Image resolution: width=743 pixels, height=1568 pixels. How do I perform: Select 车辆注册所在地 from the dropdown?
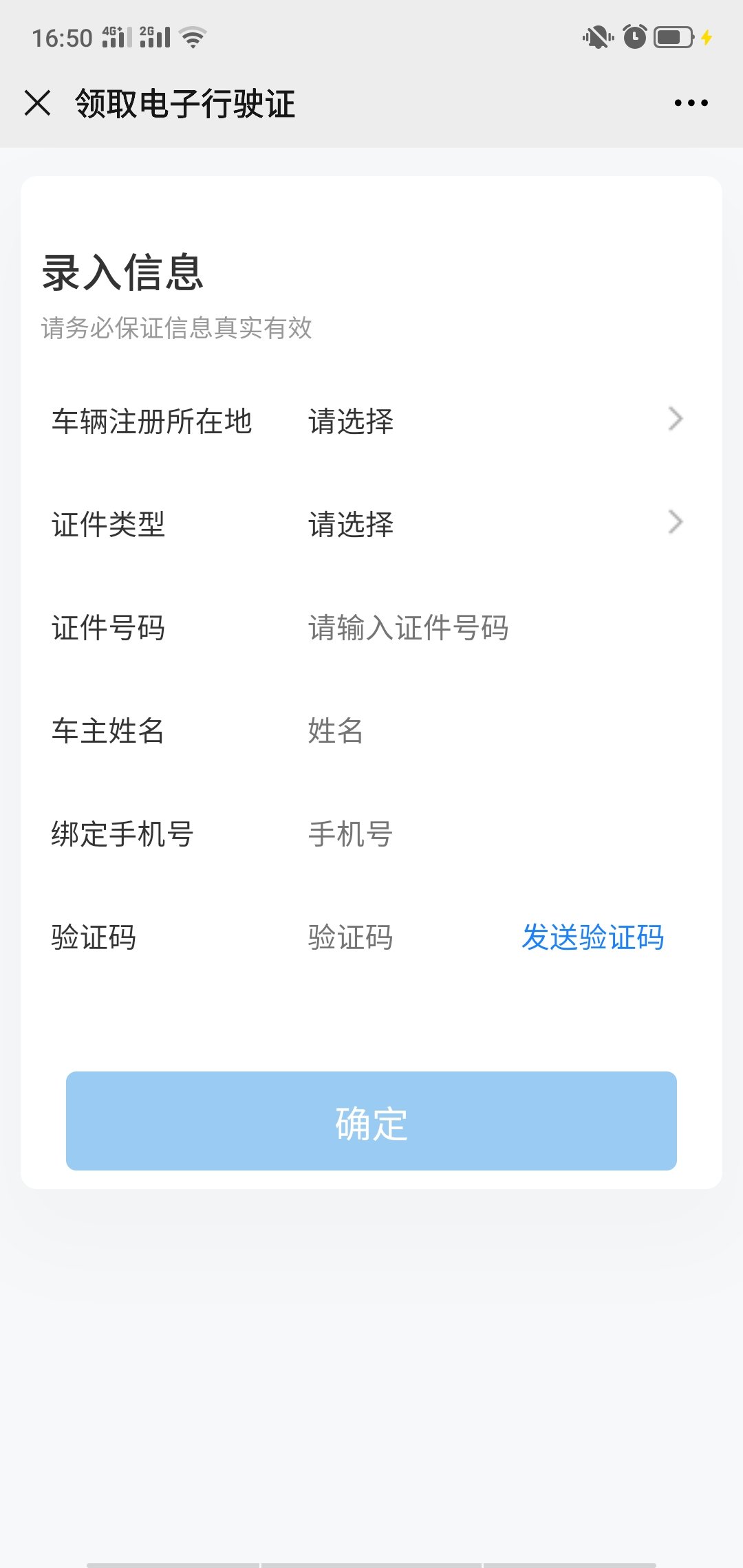click(482, 420)
